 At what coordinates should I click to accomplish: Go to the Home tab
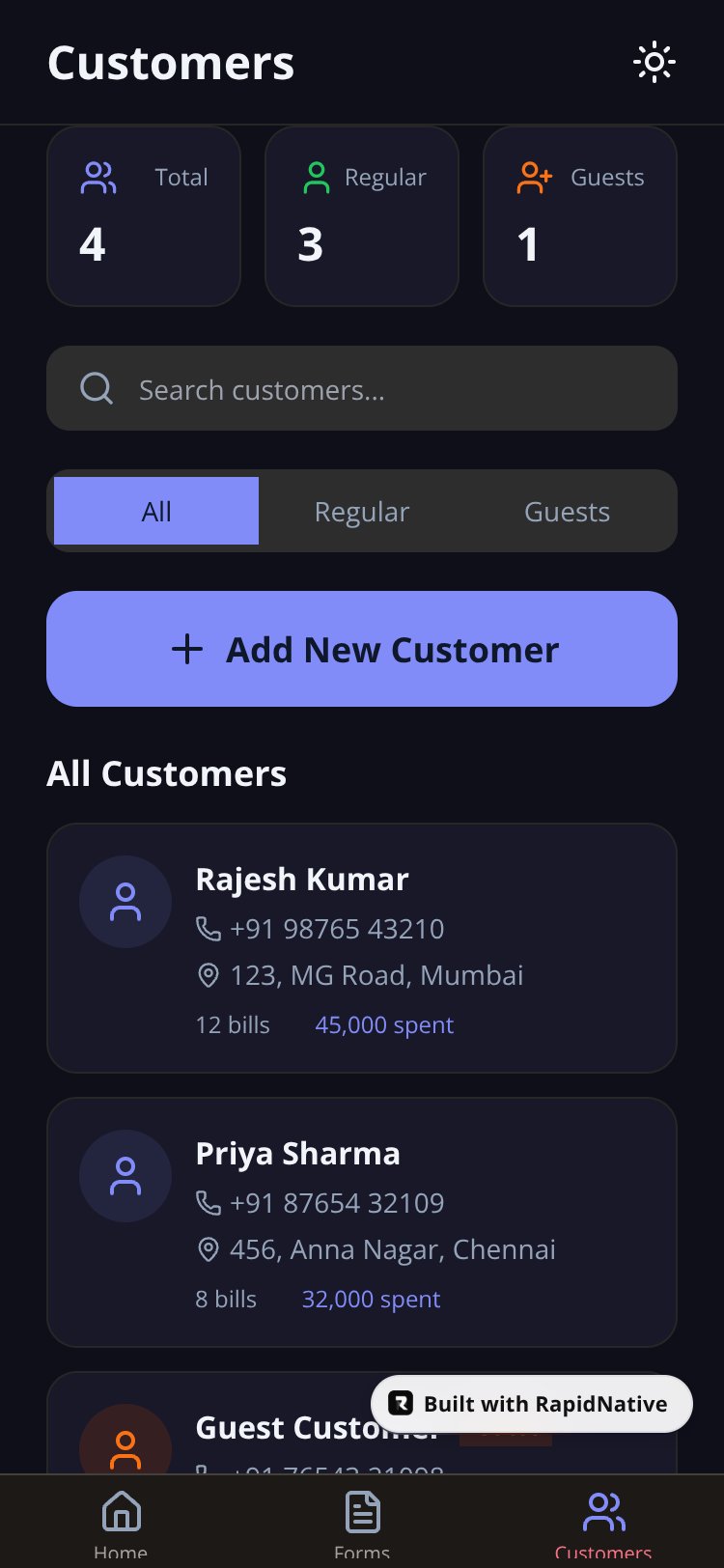(x=121, y=1522)
